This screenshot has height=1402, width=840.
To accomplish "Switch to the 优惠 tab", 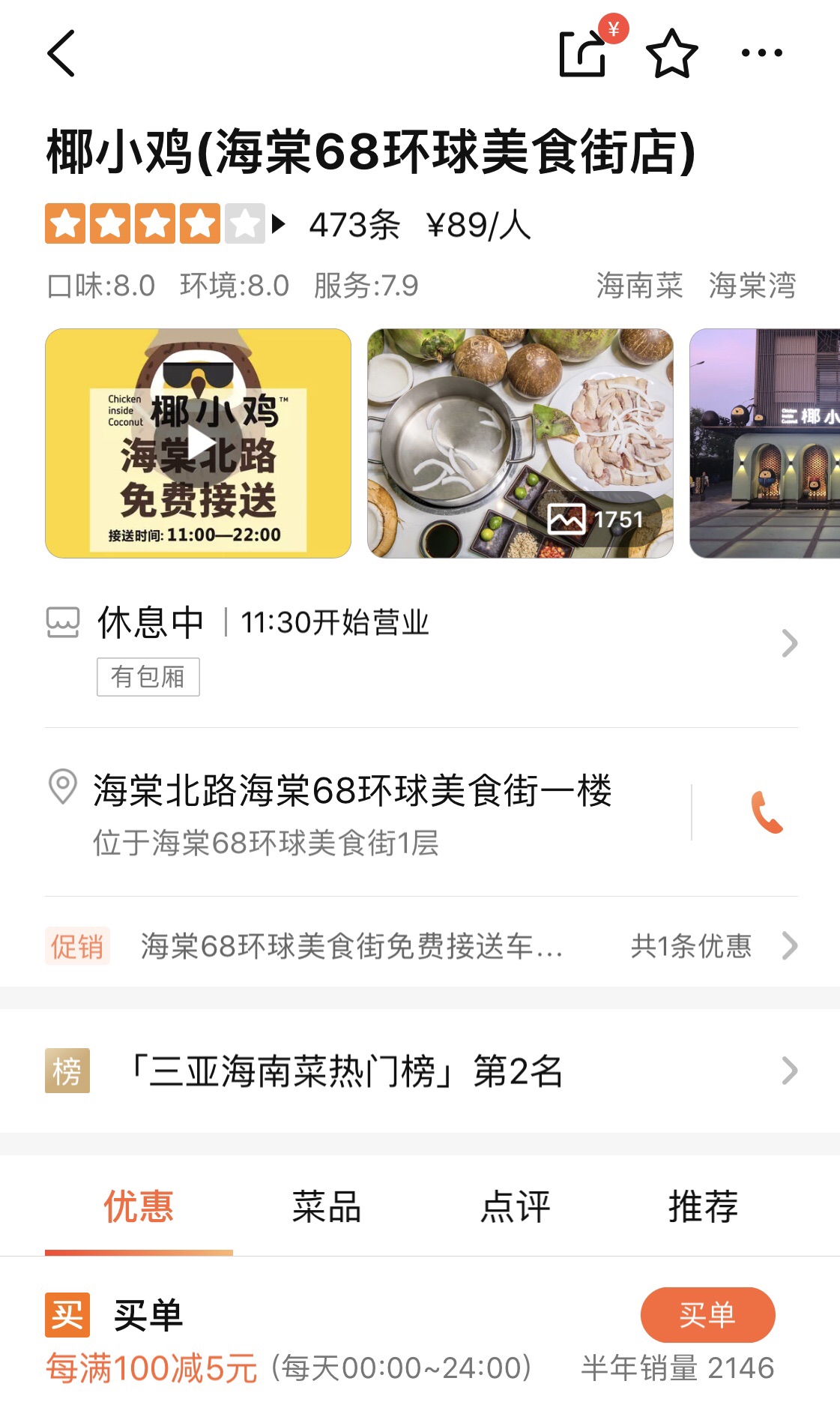I will [x=139, y=1206].
